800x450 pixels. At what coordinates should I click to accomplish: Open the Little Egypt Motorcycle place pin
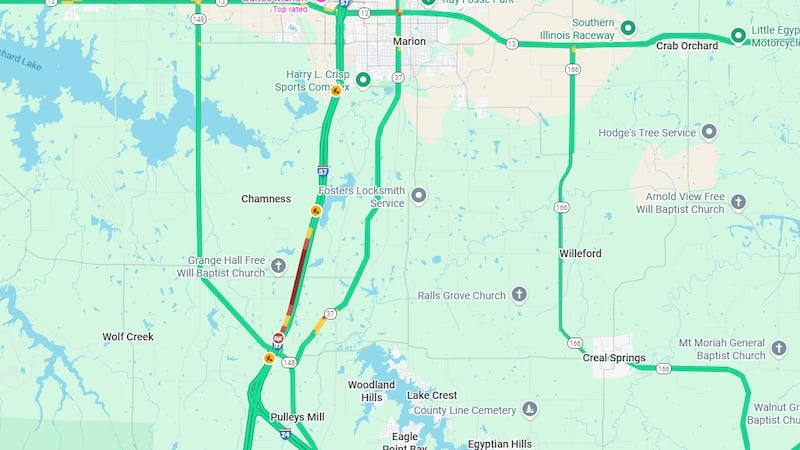point(738,36)
